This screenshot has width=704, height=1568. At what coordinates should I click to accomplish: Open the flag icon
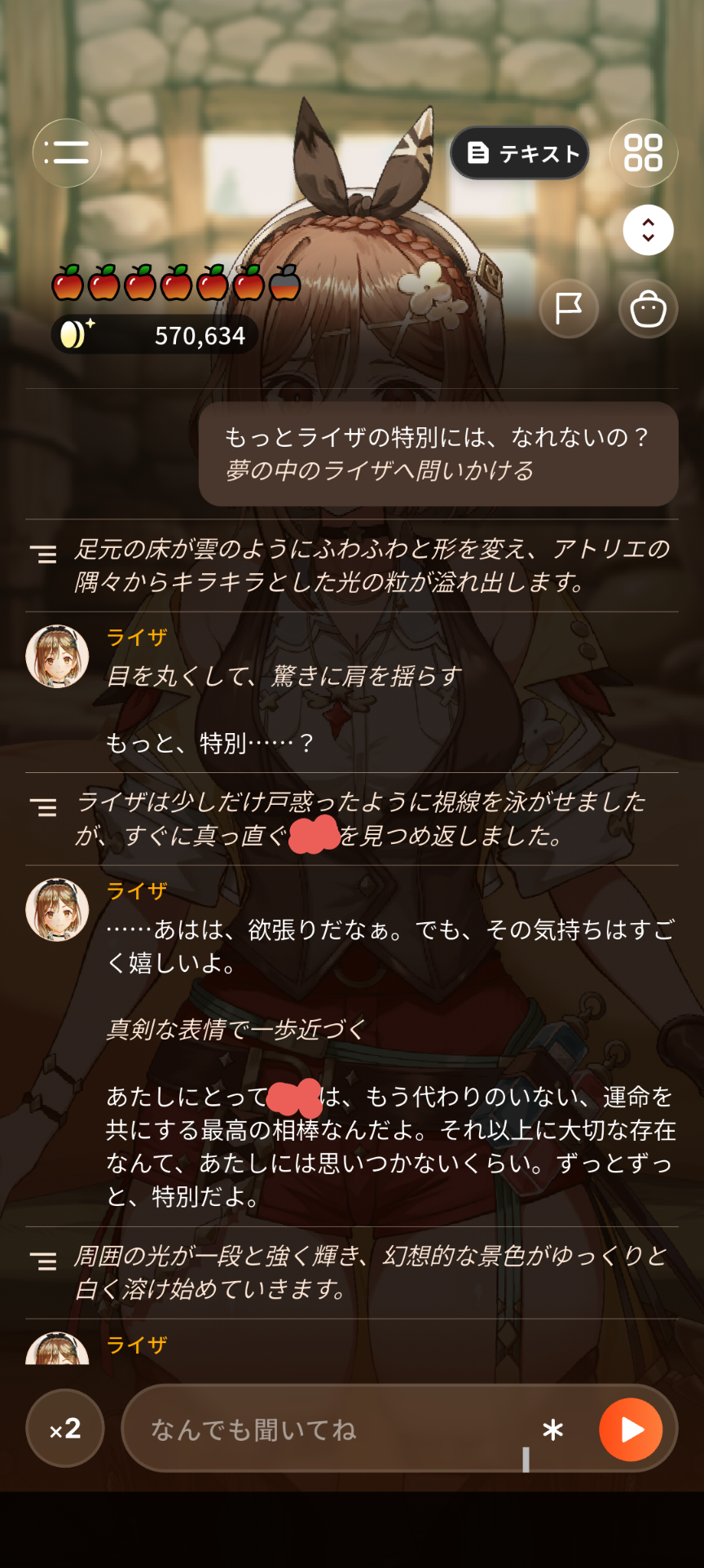click(x=569, y=309)
